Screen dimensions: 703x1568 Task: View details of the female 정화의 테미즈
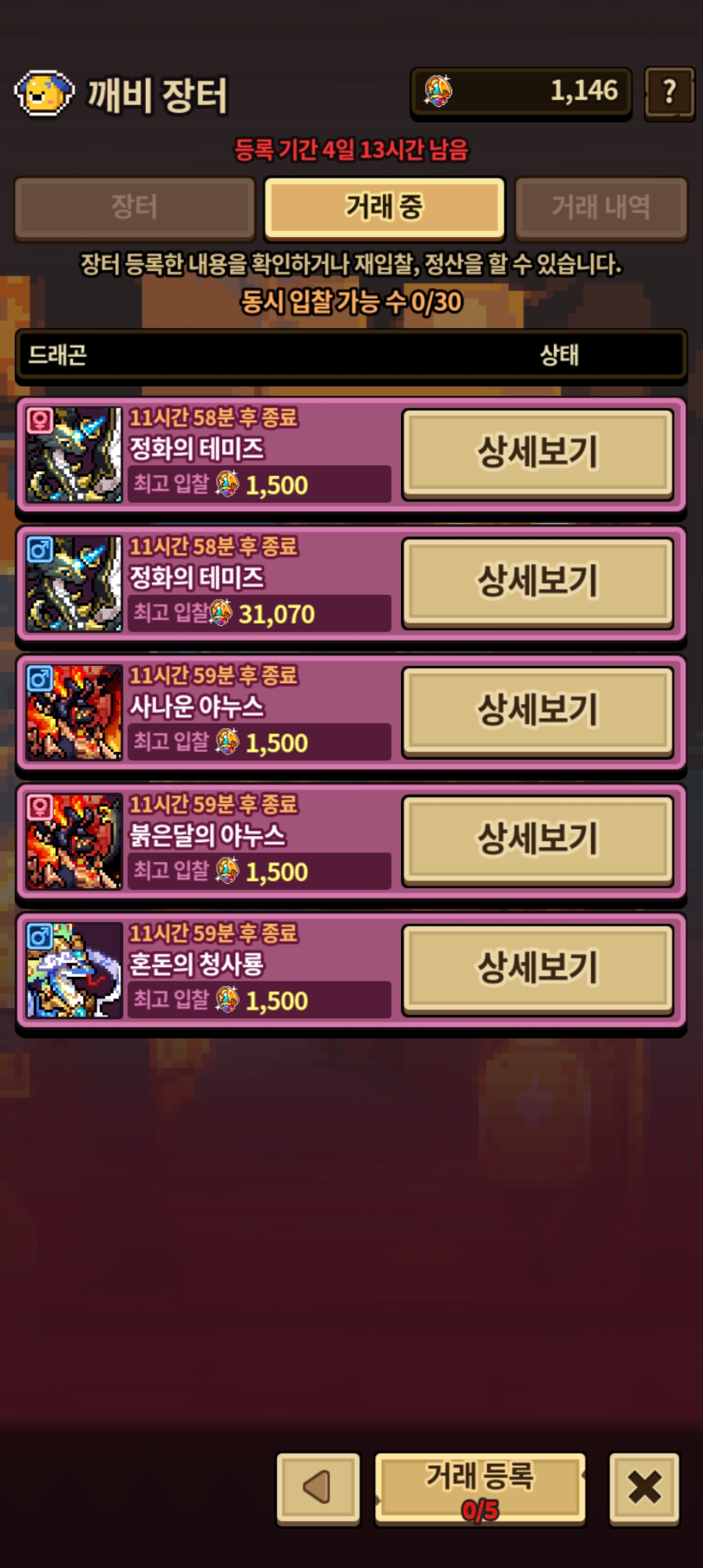(538, 453)
